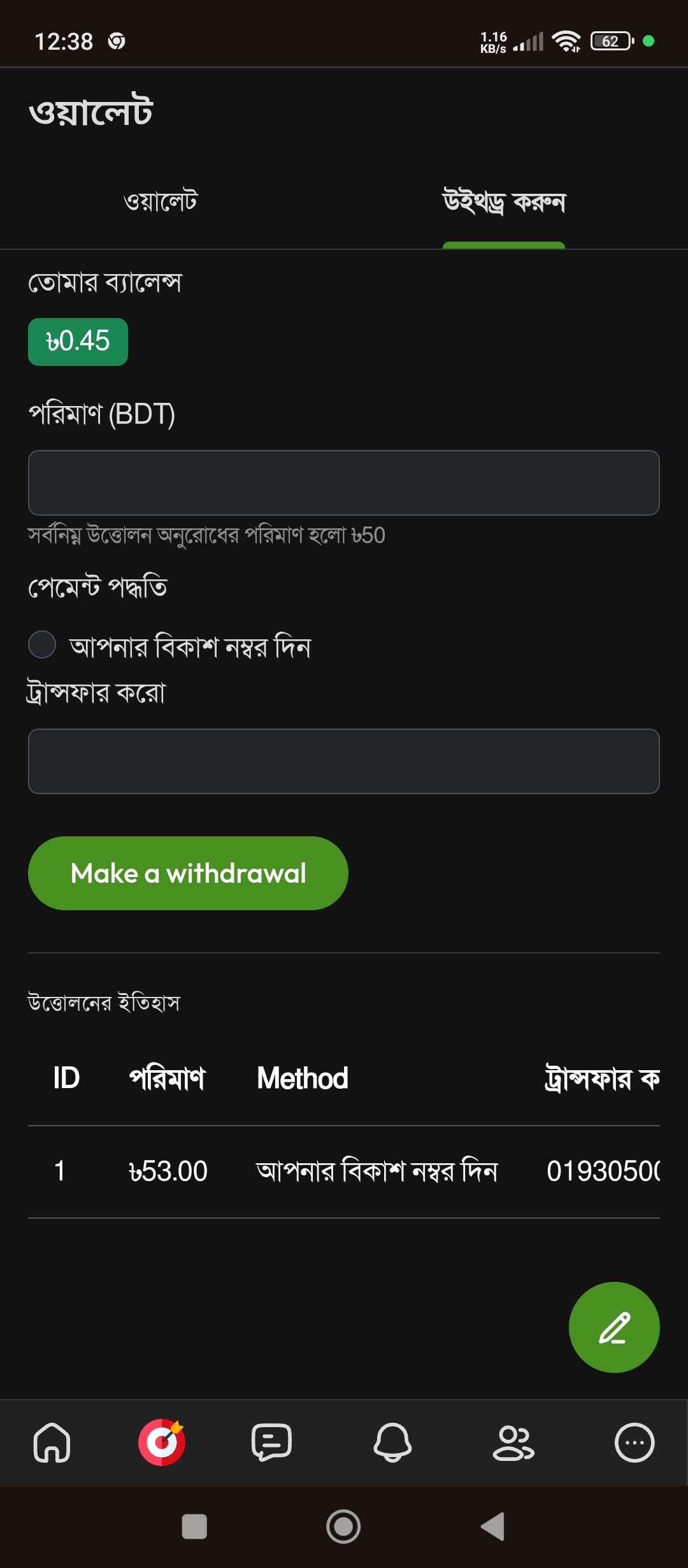Open the green pencil floating button
688x1568 pixels.
coord(614,1327)
